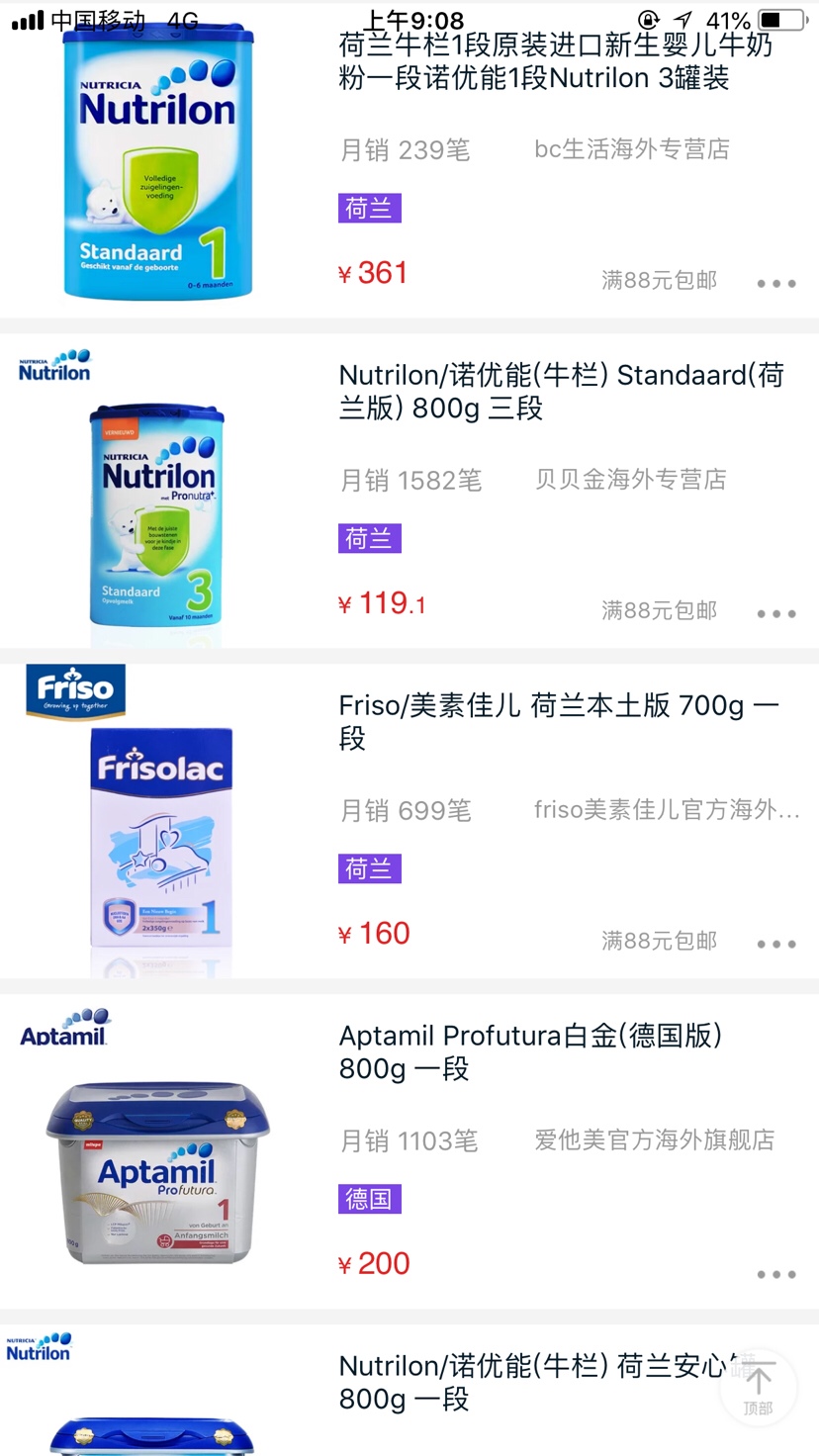Open more options for the ¥361 Nutrilon item

776,284
